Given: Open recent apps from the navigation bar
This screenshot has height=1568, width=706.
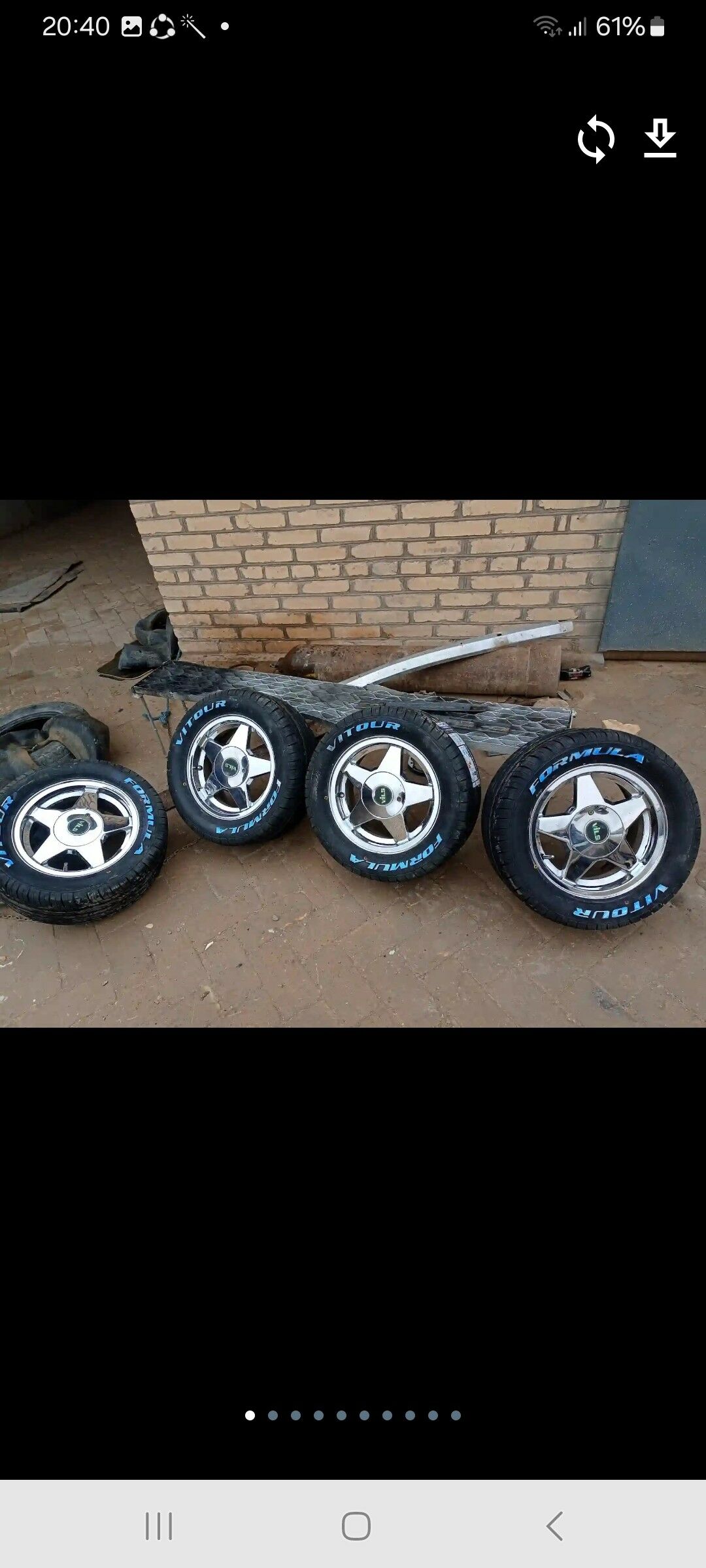Looking at the screenshot, I should coord(159,1526).
